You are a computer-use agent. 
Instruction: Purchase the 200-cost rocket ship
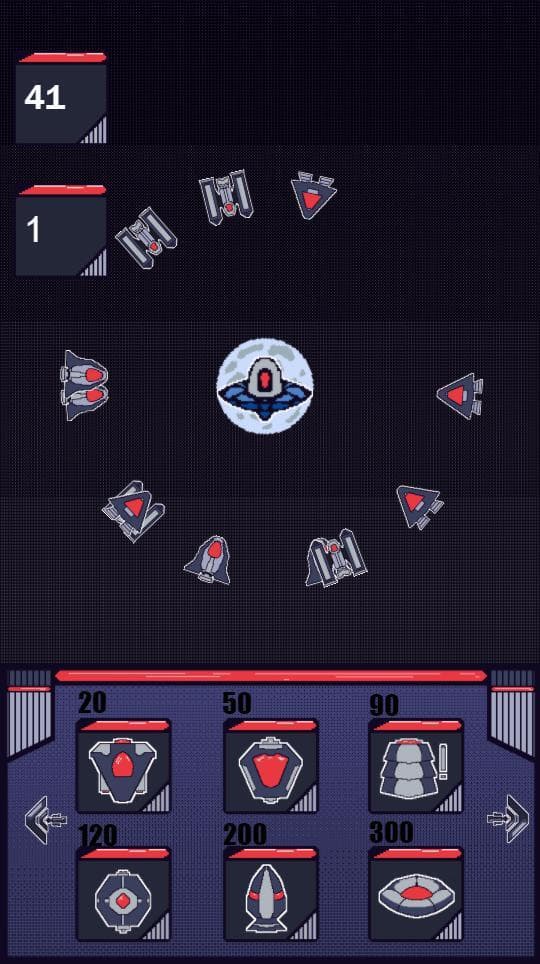[271, 895]
